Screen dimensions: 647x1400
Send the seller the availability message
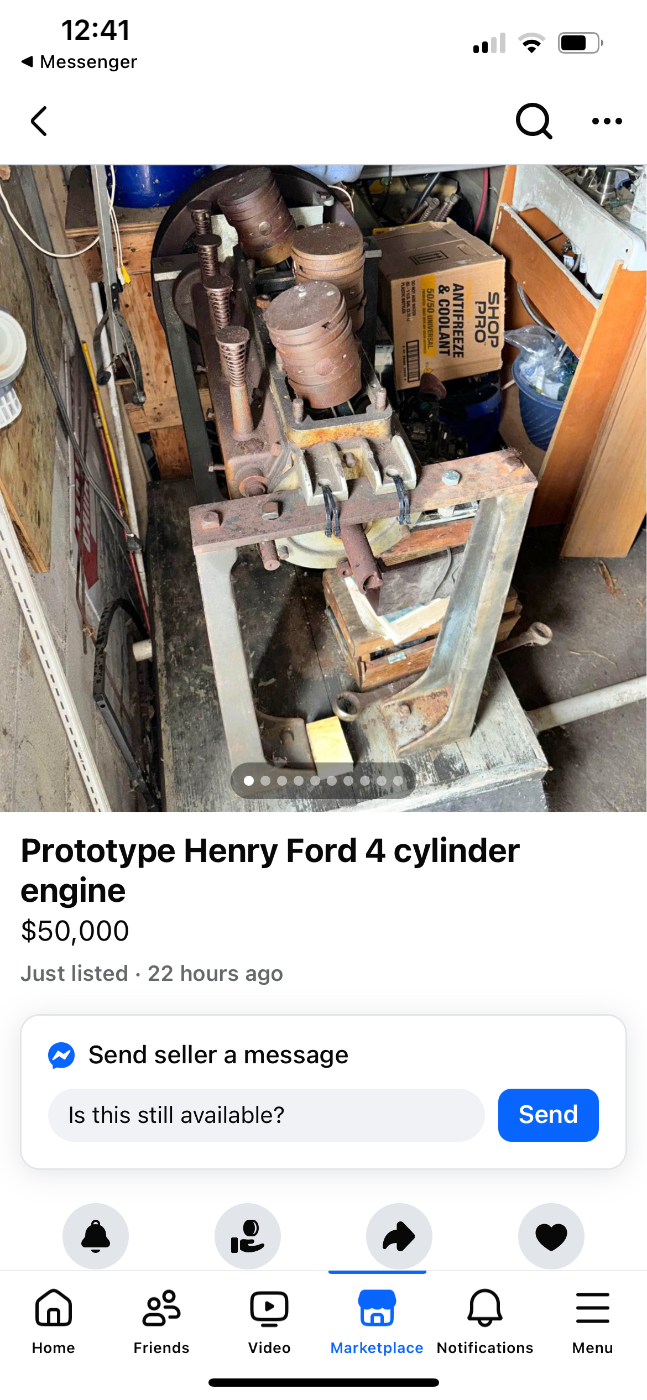[547, 1115]
